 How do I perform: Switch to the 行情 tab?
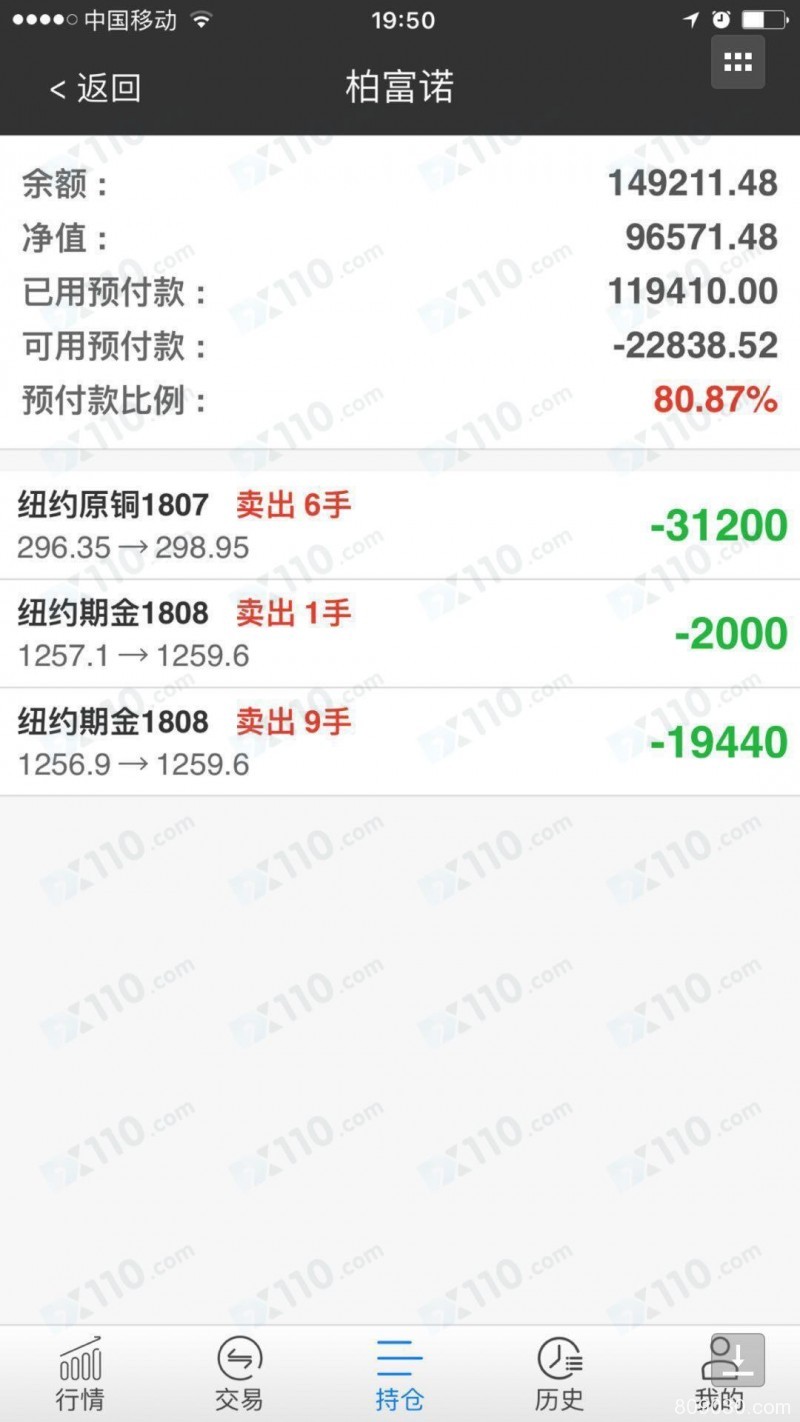80,1375
